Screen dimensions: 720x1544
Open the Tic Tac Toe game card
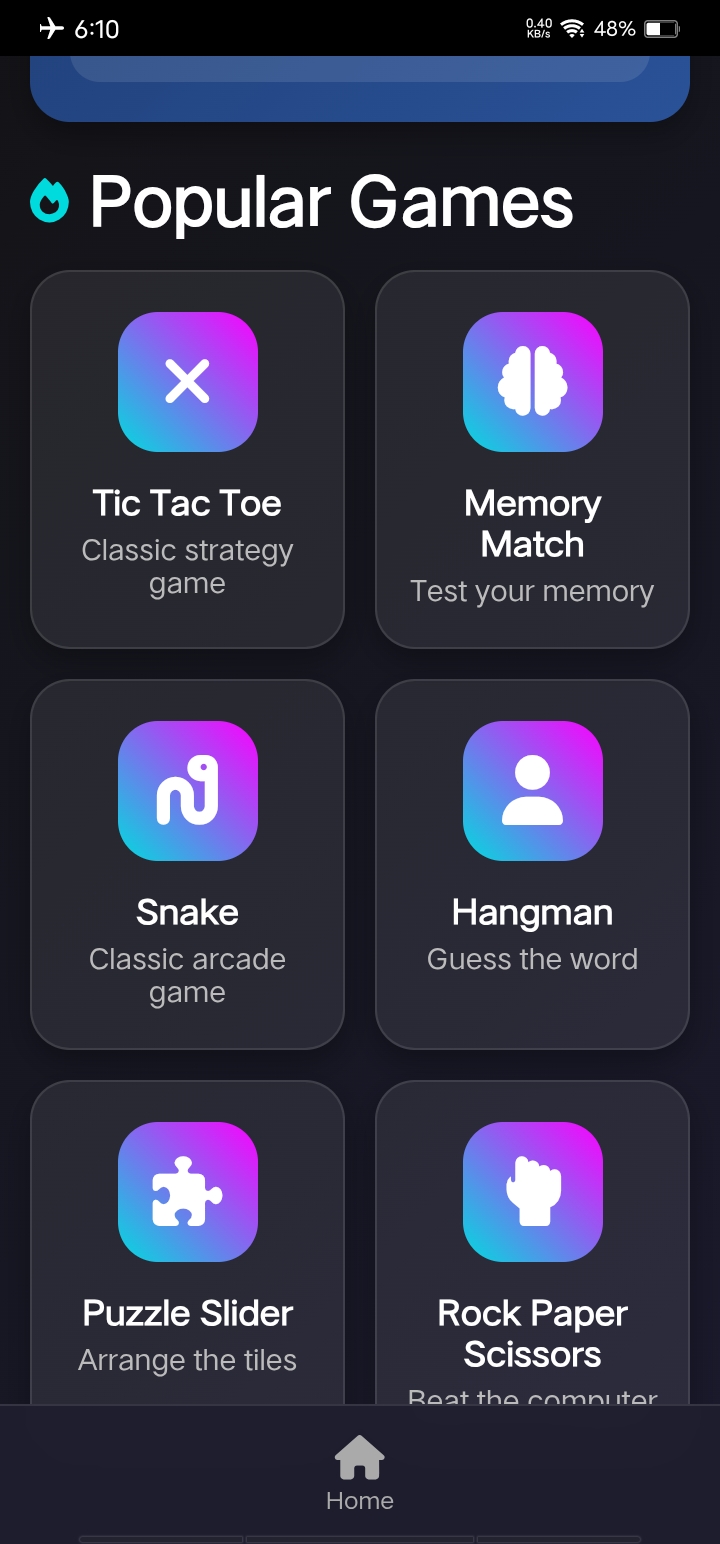(187, 459)
